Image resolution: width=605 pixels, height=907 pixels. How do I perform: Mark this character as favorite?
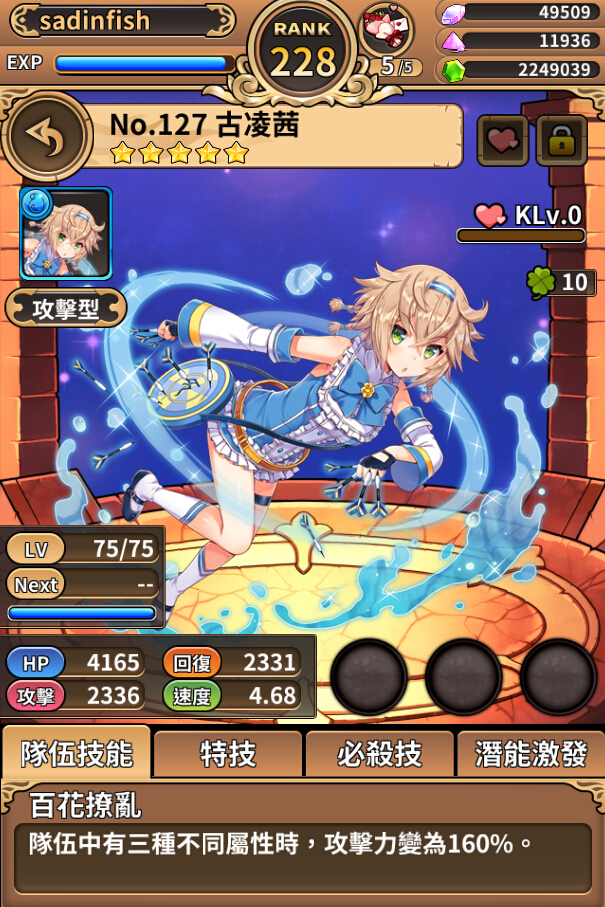click(x=502, y=141)
